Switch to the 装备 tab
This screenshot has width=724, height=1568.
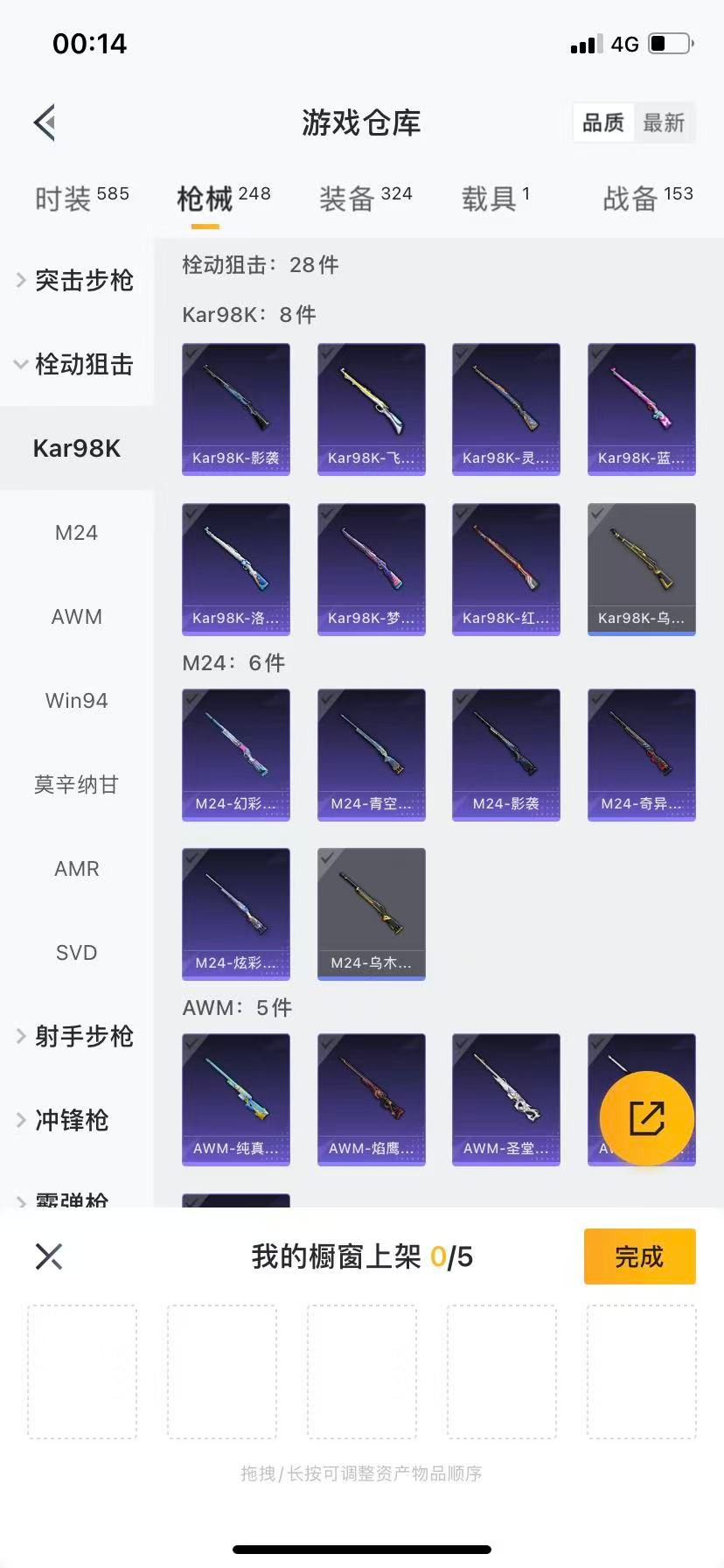point(365,199)
